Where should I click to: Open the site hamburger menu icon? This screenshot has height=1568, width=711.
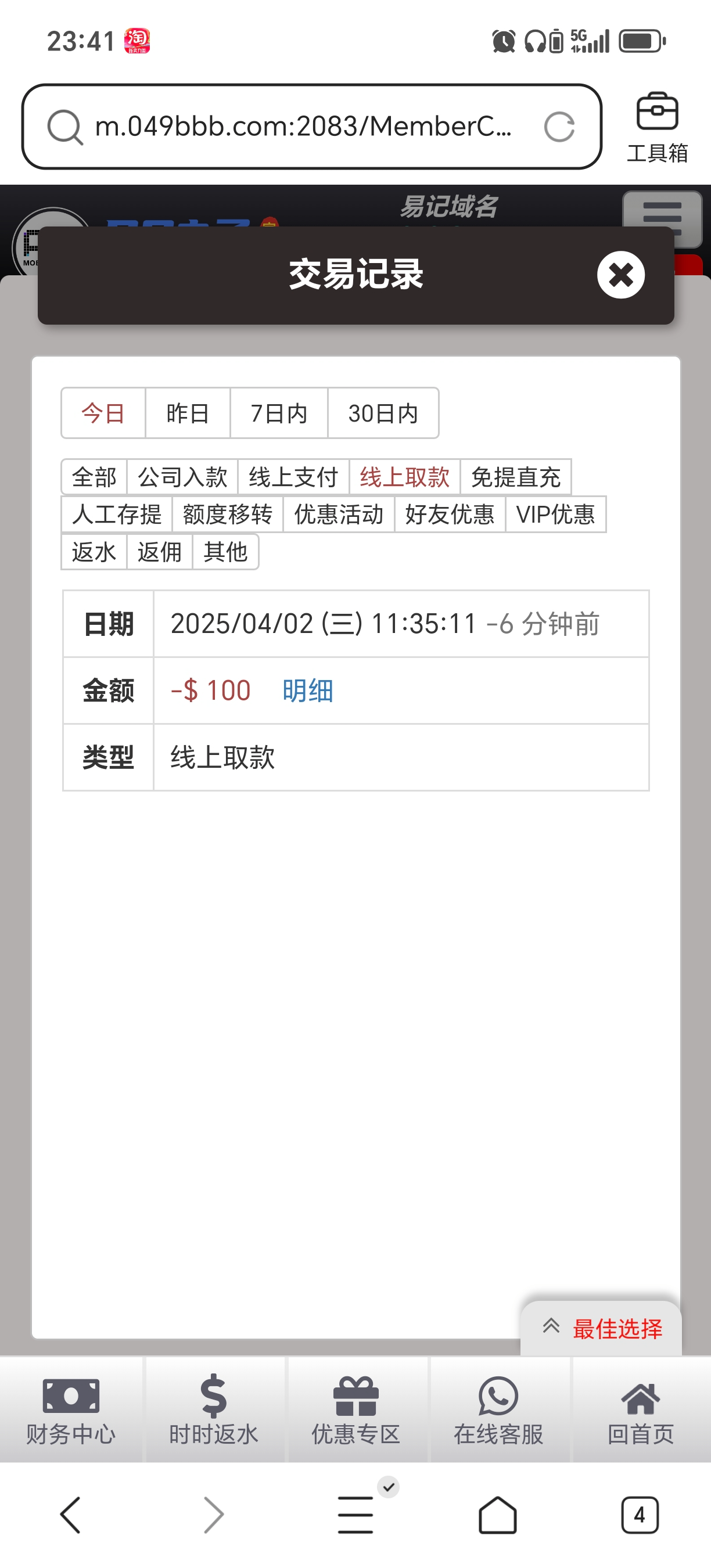click(663, 218)
